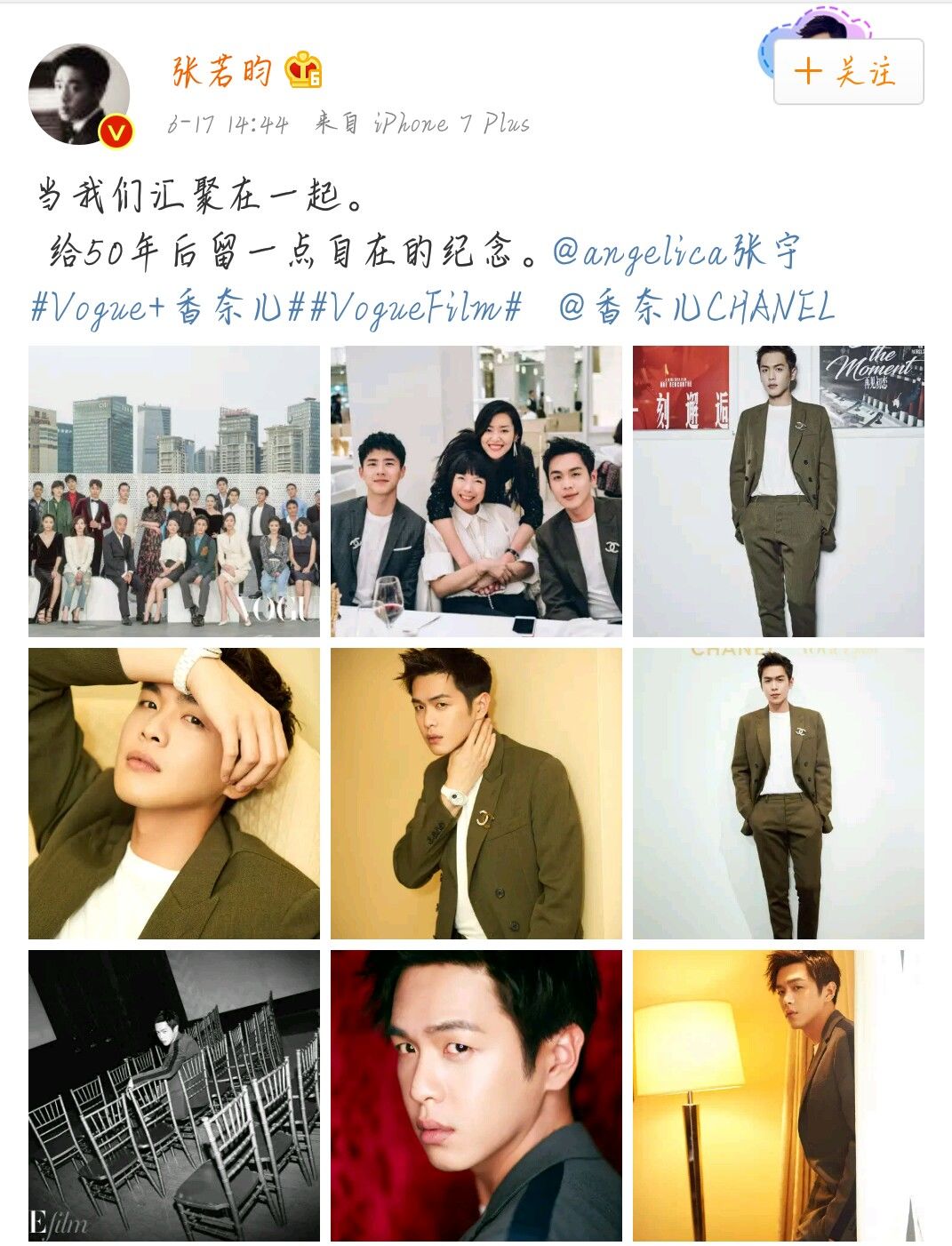Open the photo beside the lit lamp
The image size is (952, 1246).
click(778, 1095)
